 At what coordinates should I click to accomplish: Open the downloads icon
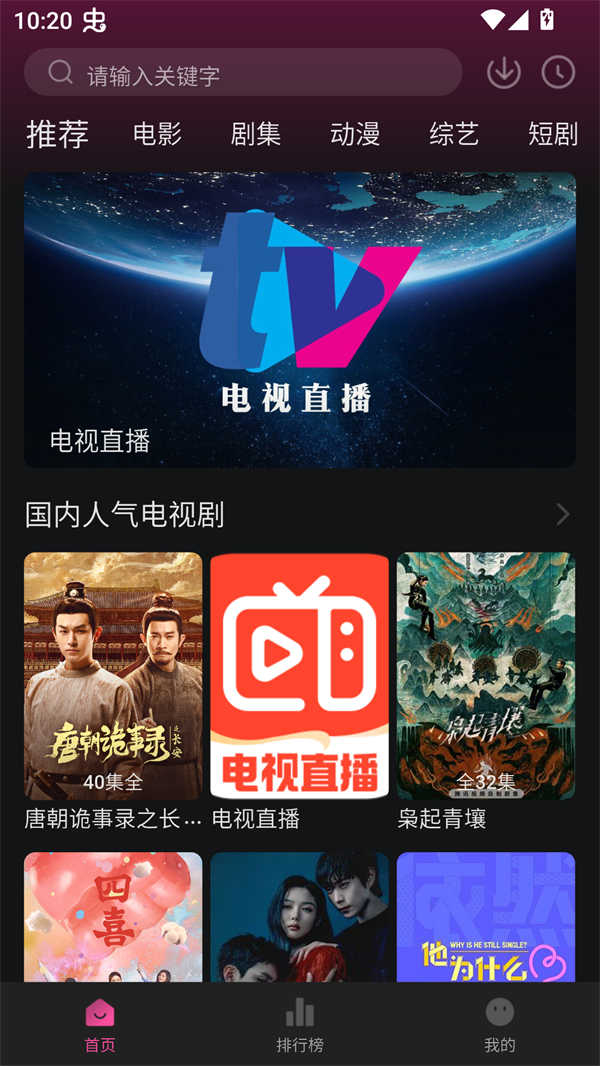(503, 72)
